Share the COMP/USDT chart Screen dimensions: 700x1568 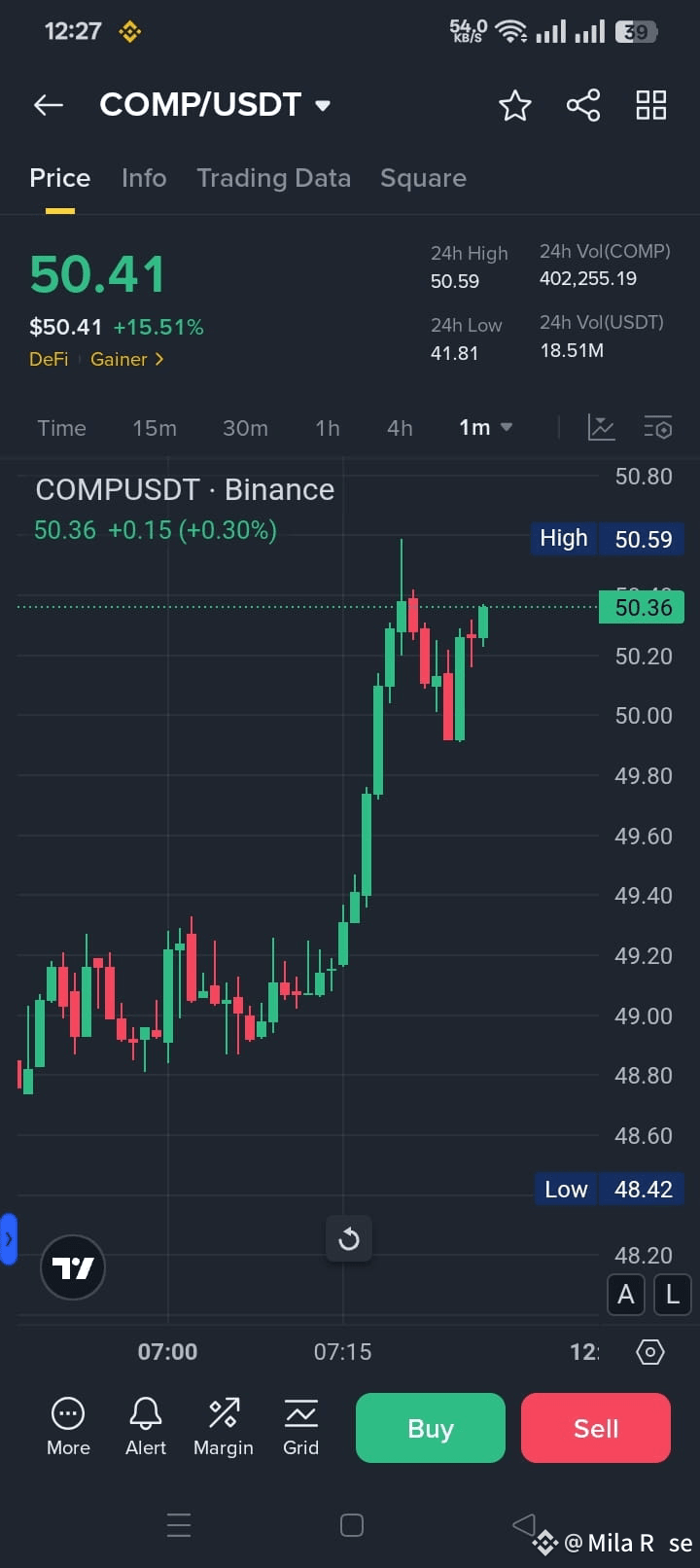tap(583, 105)
